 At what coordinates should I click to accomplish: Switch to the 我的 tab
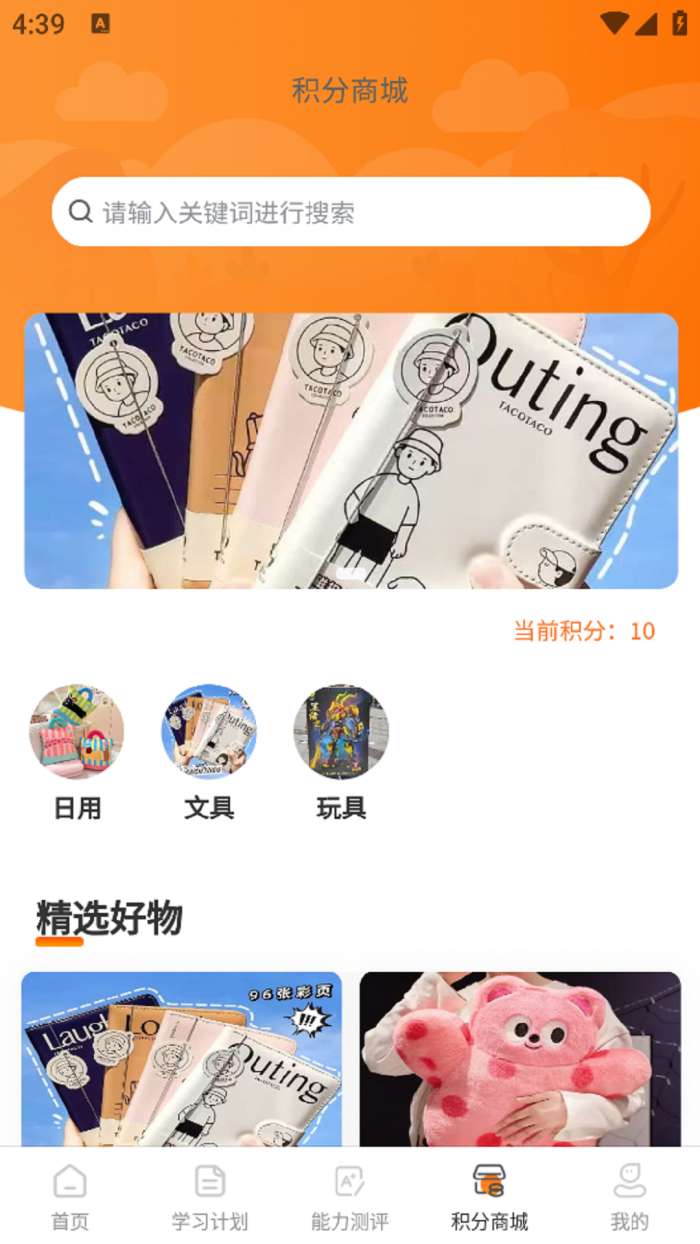tap(630, 1196)
